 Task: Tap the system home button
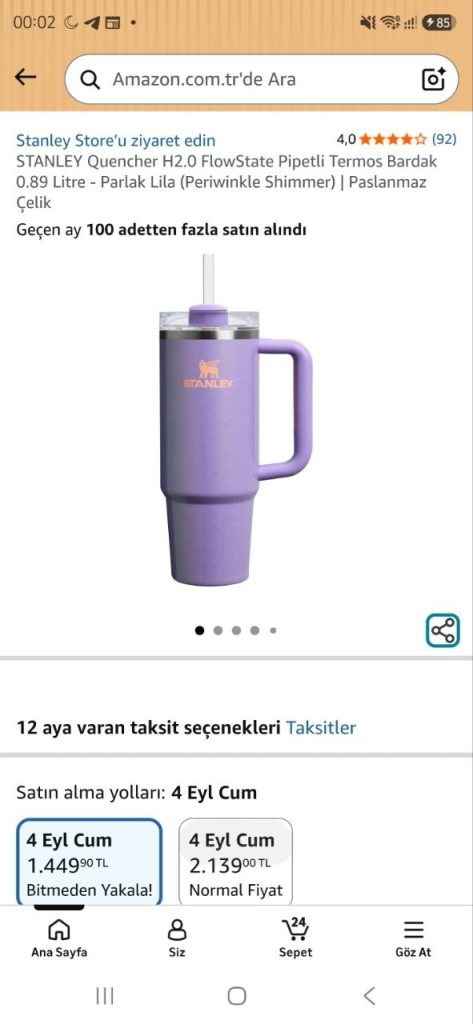[x=236, y=996]
